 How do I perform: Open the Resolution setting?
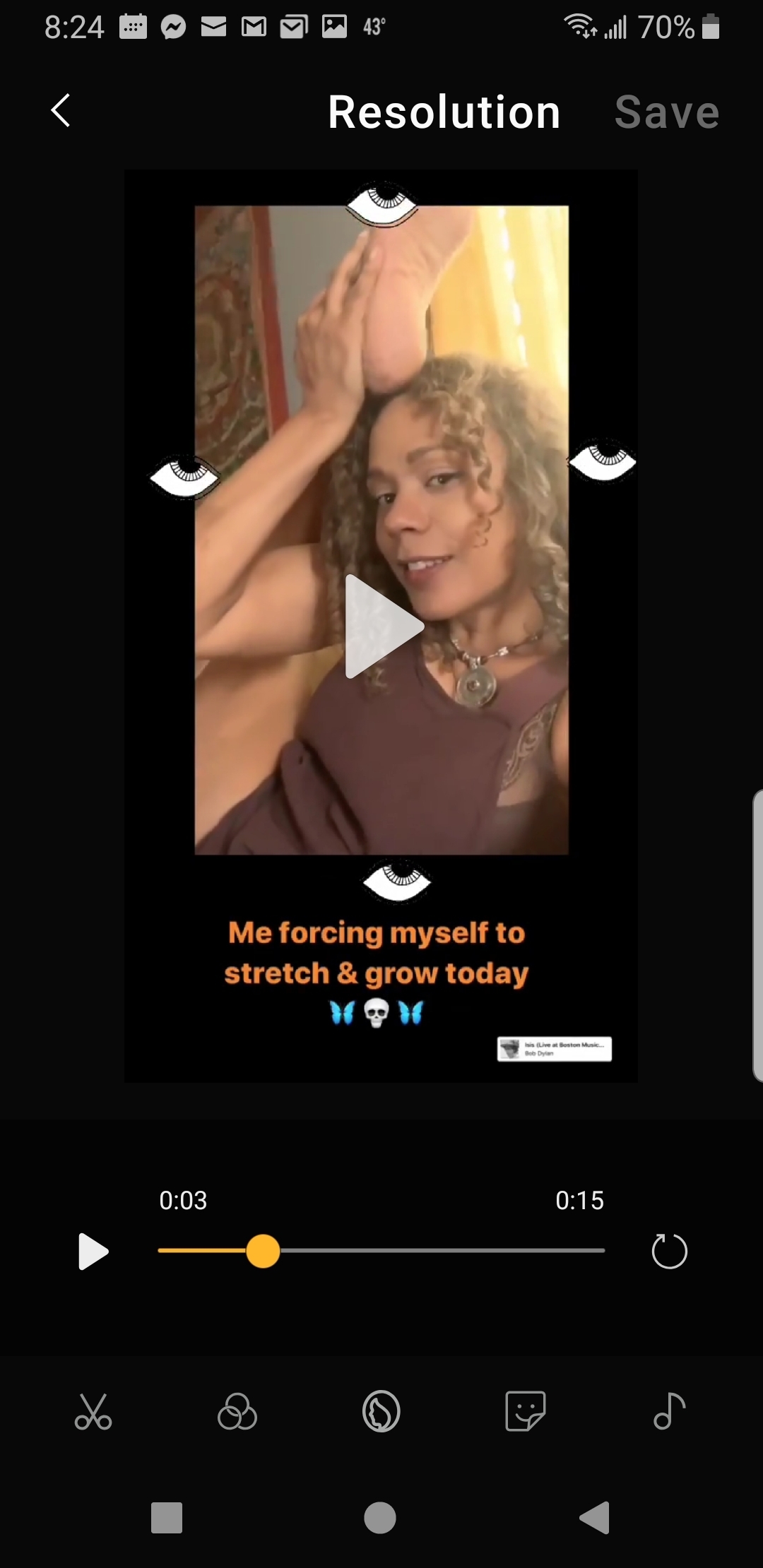[444, 112]
